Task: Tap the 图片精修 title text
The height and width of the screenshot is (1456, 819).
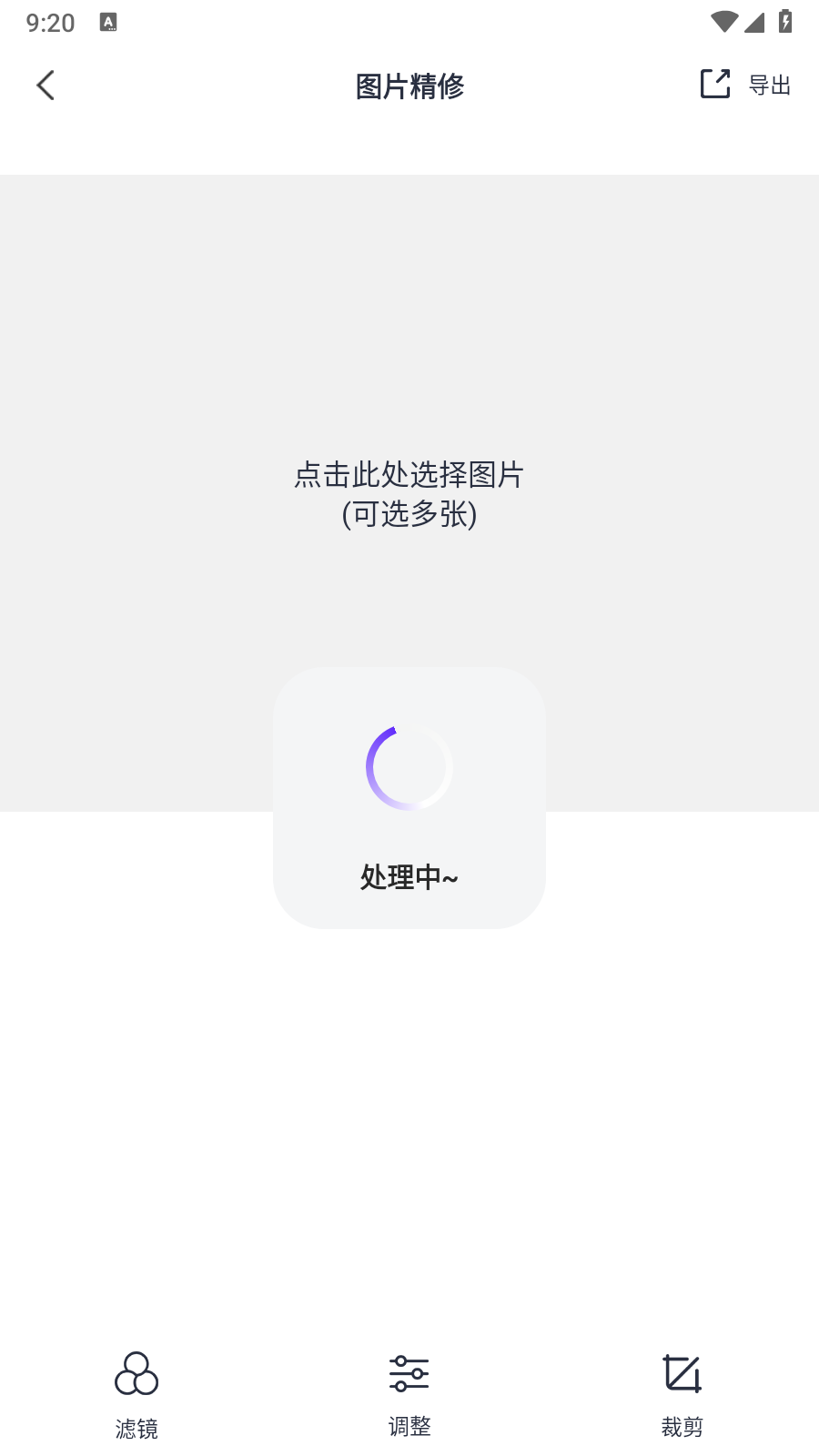Action: pos(409,87)
